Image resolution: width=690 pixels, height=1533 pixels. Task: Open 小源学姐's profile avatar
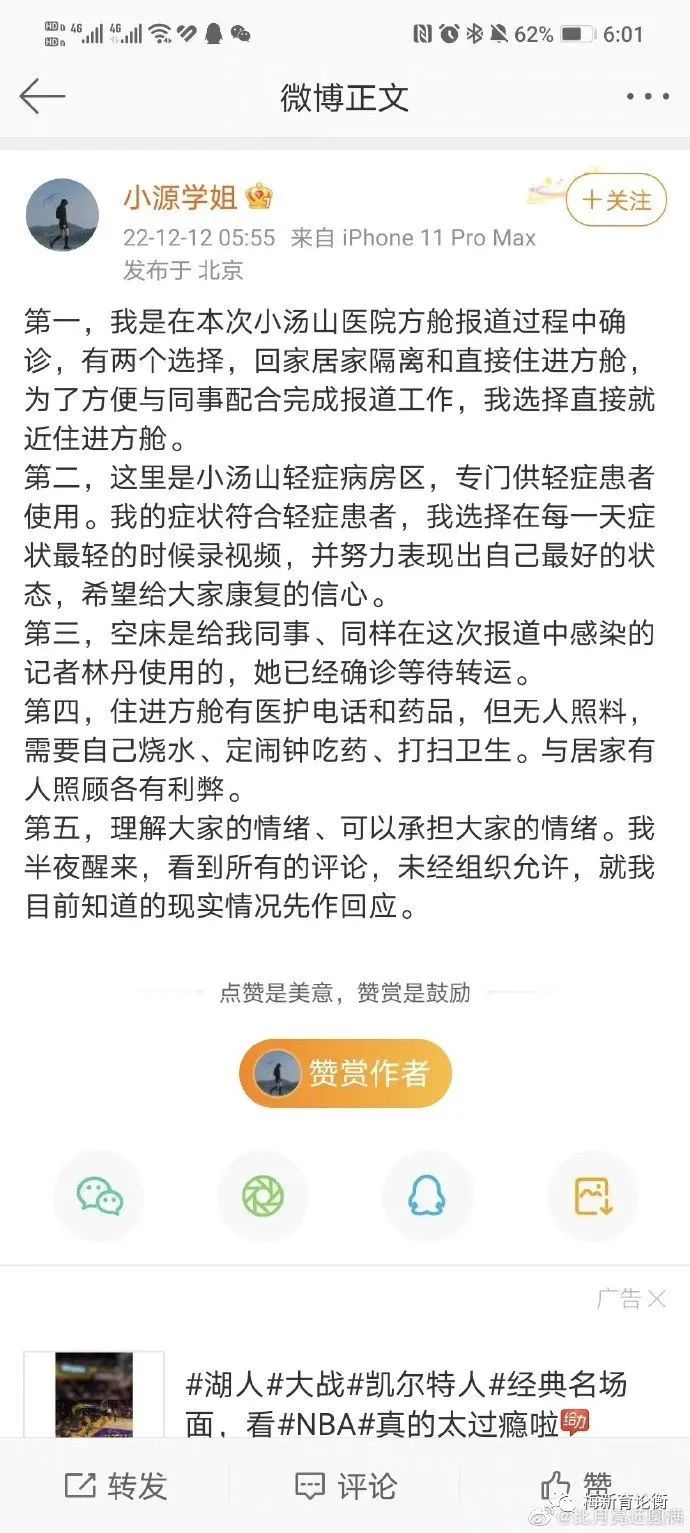coord(62,215)
